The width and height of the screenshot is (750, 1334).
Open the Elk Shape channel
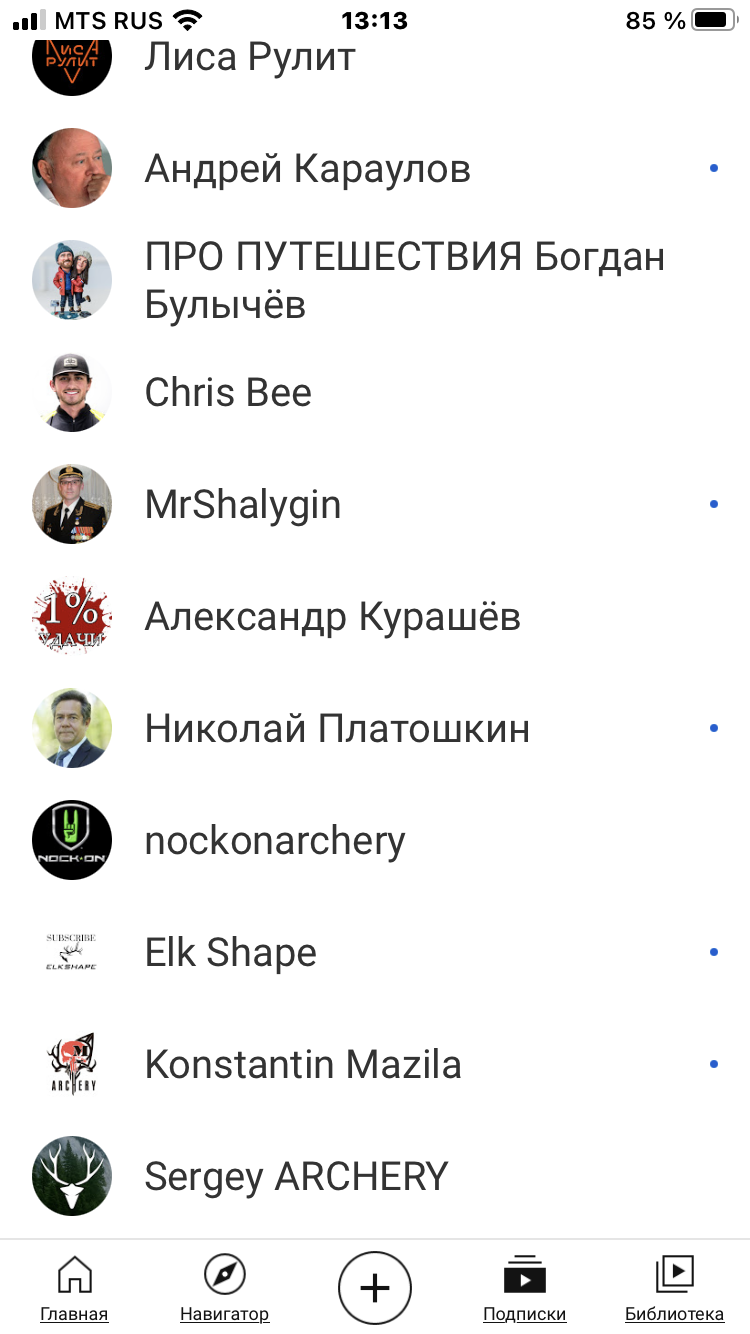(375, 952)
